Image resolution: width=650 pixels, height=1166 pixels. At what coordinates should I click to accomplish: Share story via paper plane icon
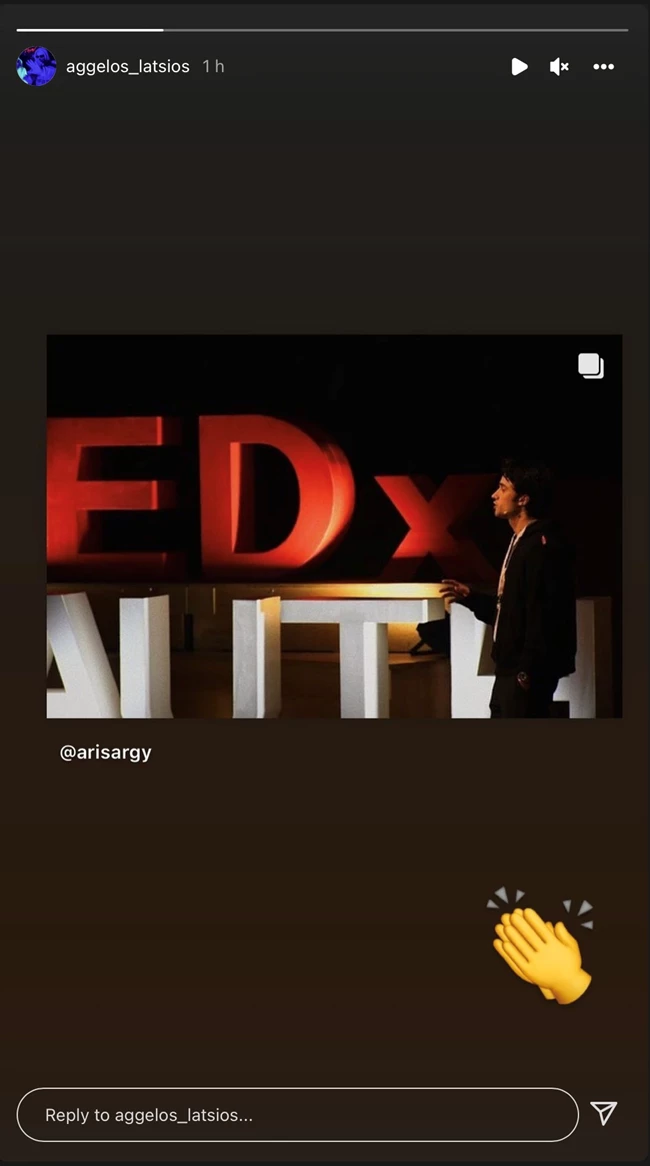(x=603, y=1113)
